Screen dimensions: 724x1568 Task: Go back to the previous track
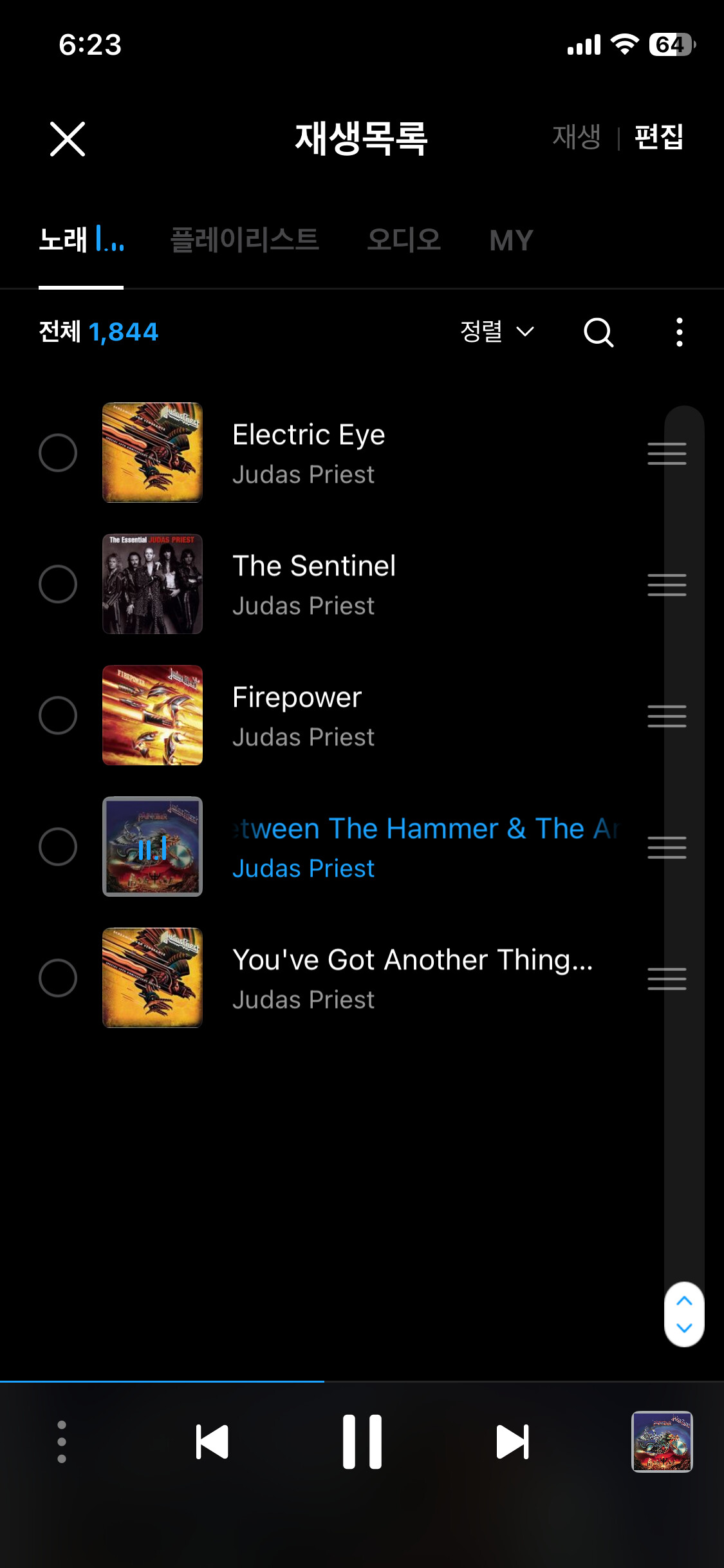coord(212,1442)
